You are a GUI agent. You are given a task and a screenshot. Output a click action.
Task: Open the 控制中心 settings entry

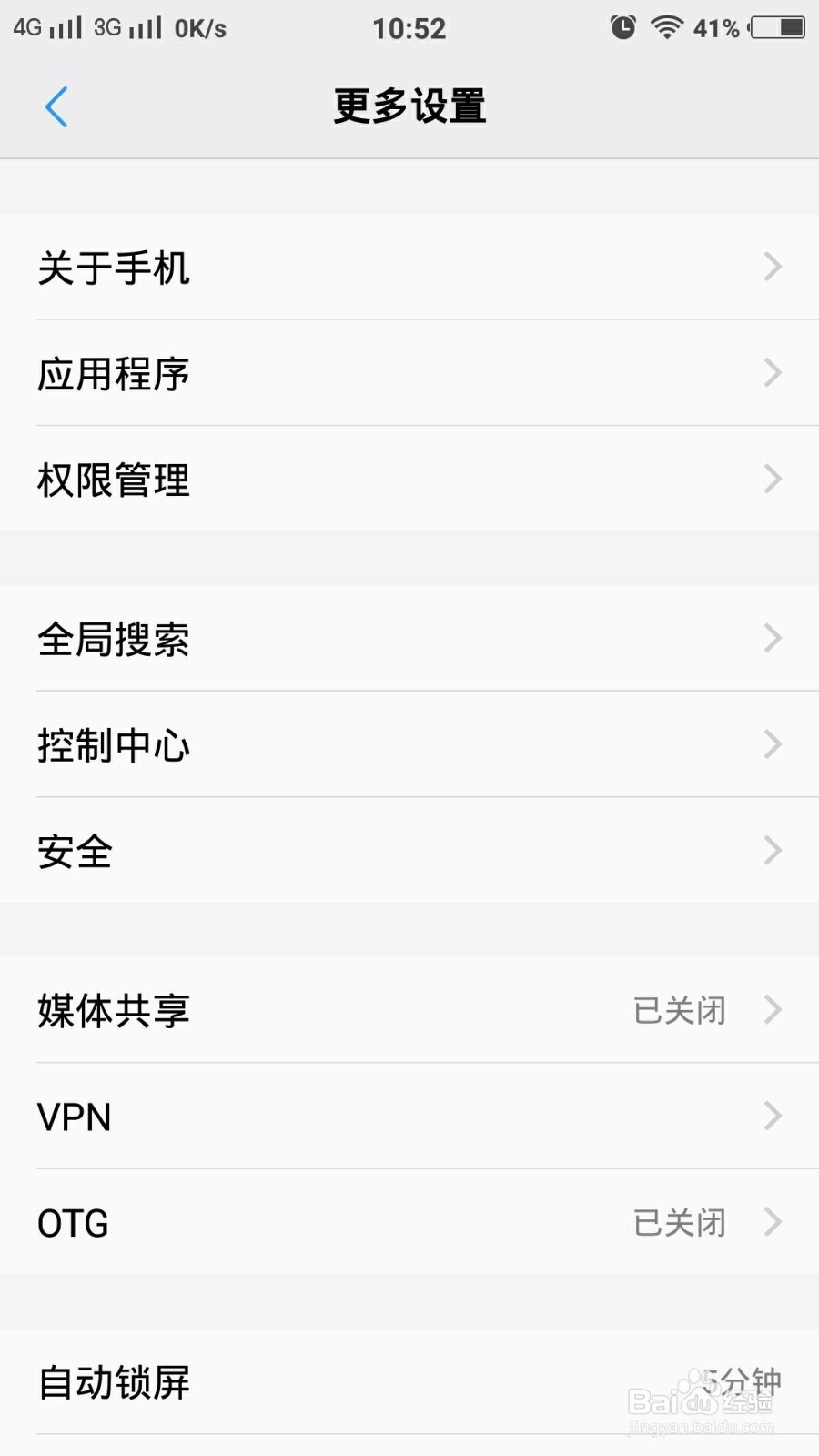pos(409,746)
